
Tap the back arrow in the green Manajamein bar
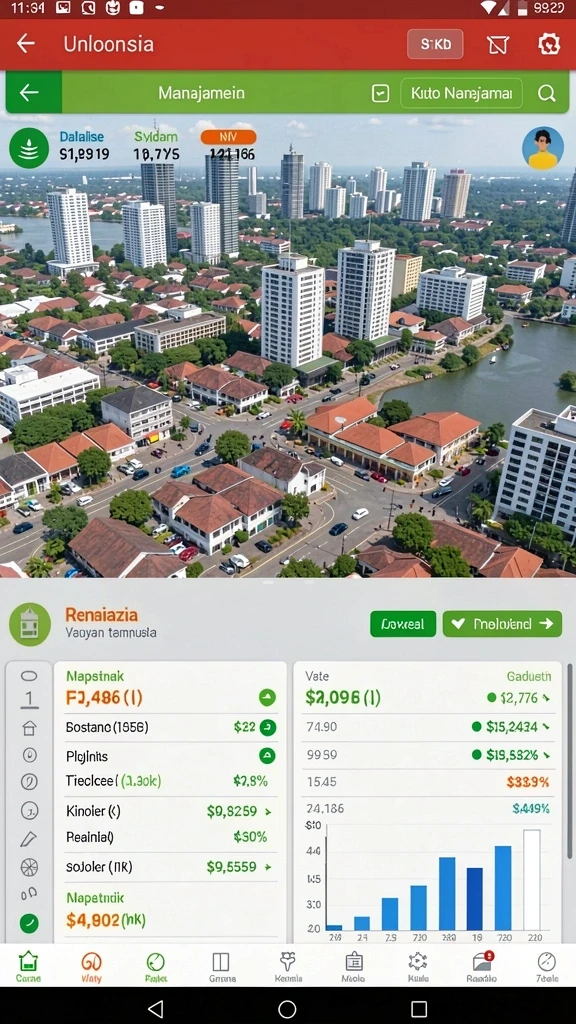click(29, 93)
